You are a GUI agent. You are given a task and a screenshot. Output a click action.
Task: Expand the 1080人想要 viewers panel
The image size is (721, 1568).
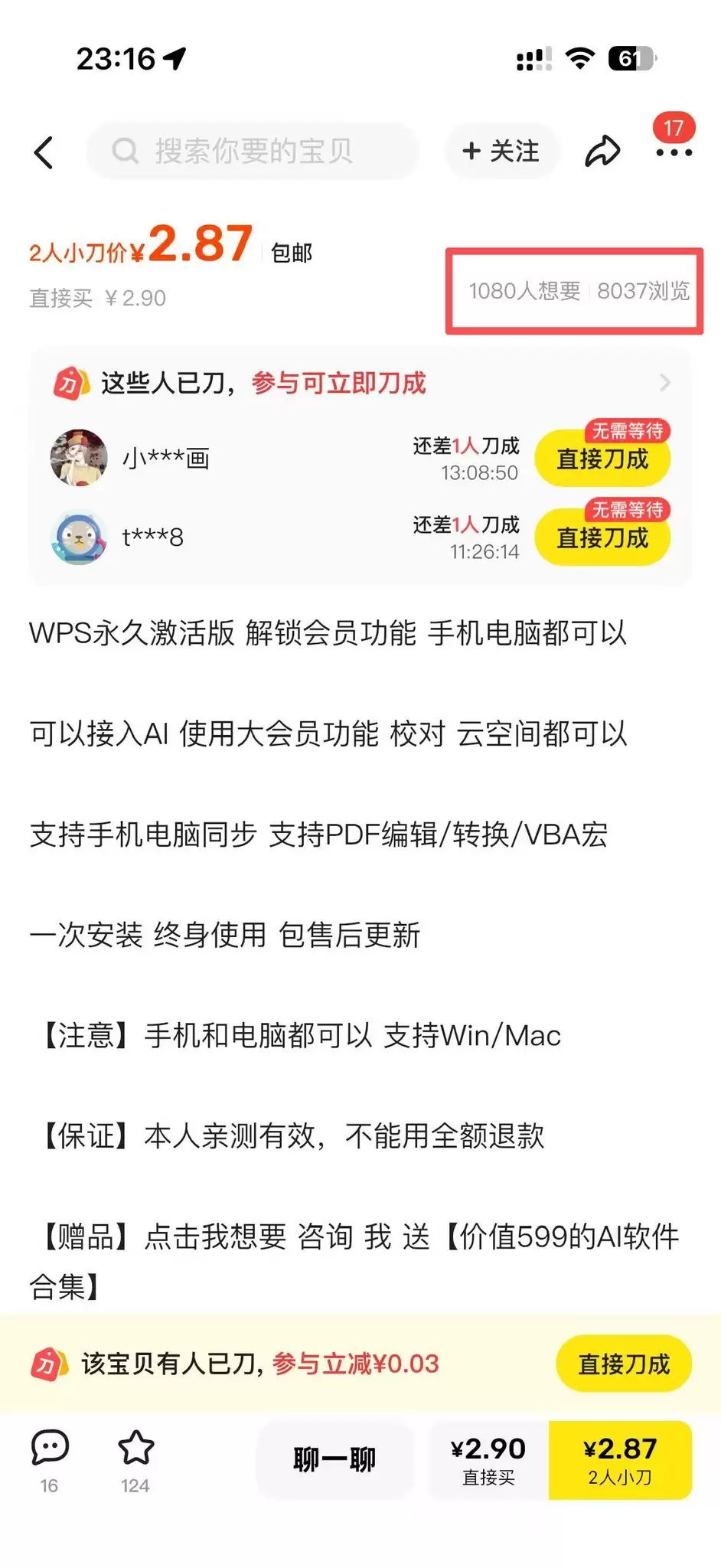(x=525, y=291)
